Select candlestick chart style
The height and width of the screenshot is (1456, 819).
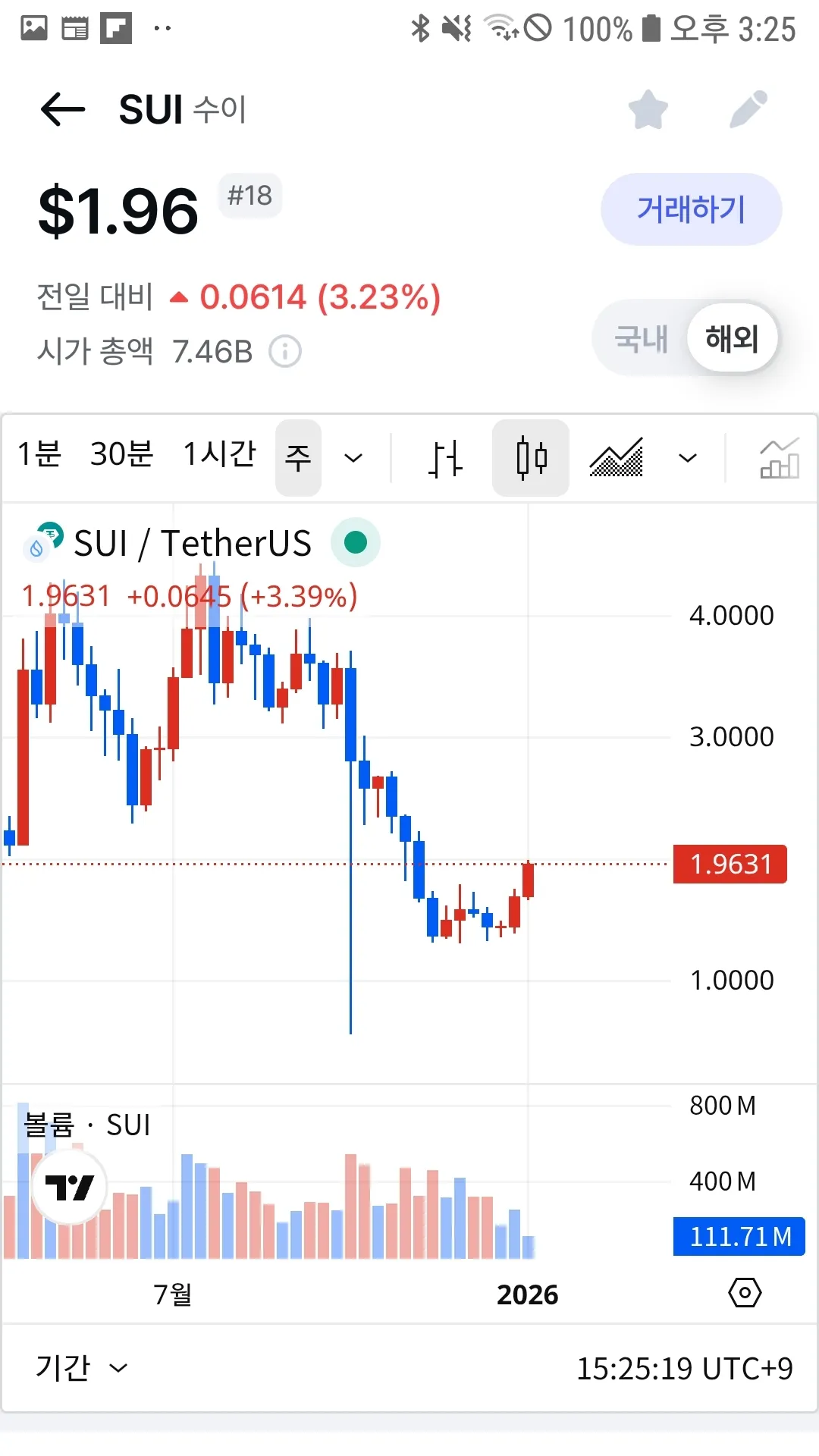(531, 458)
